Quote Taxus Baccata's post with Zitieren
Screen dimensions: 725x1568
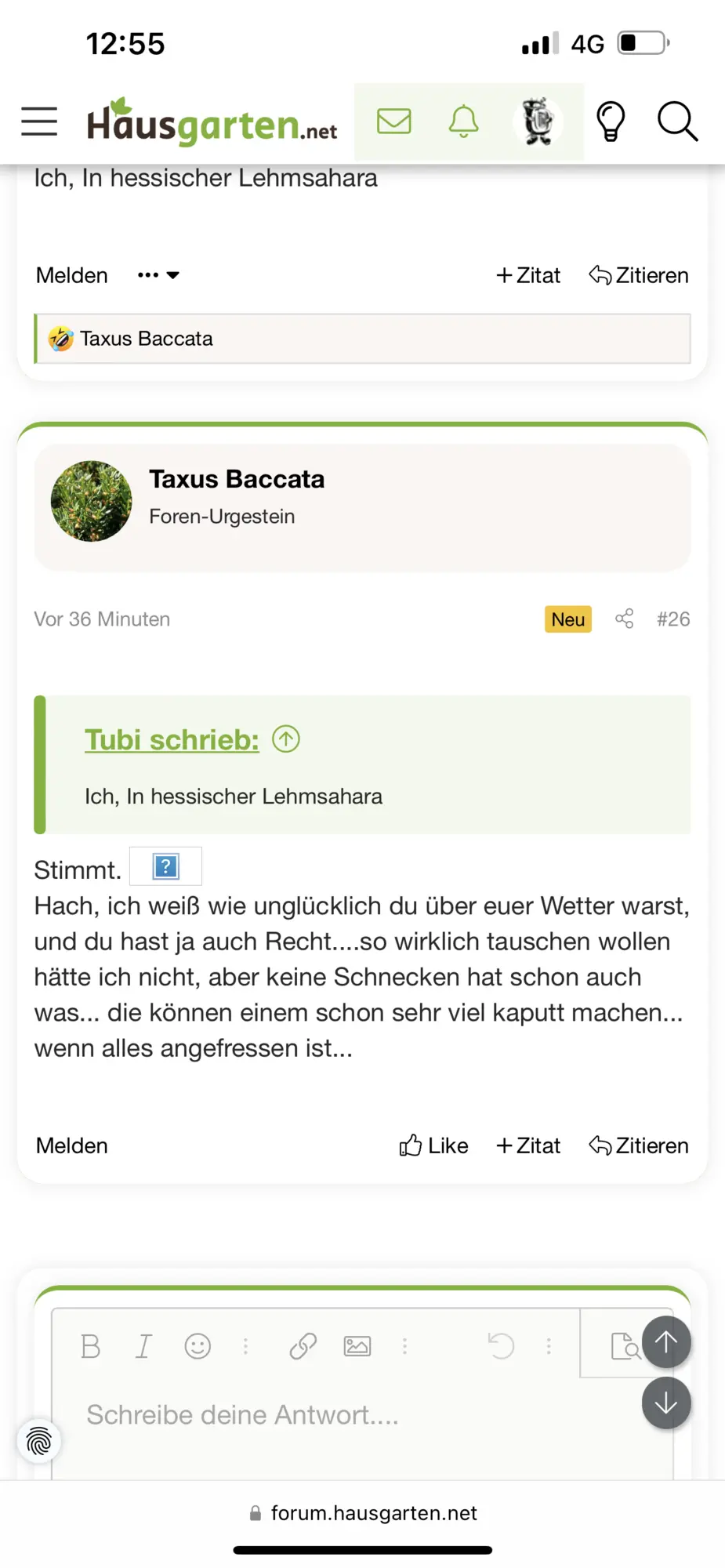coord(639,1145)
